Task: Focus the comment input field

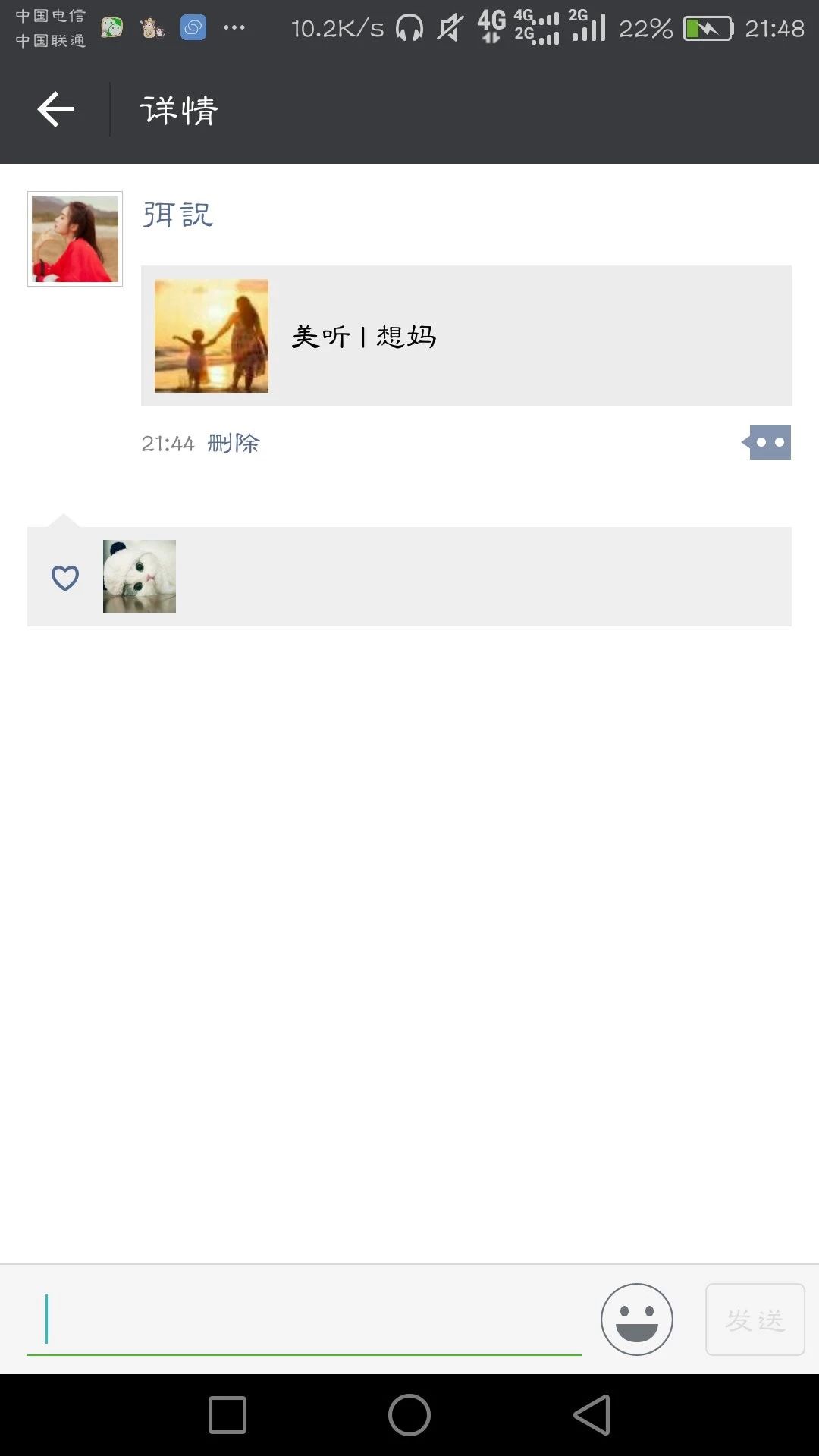Action: pos(303,1319)
